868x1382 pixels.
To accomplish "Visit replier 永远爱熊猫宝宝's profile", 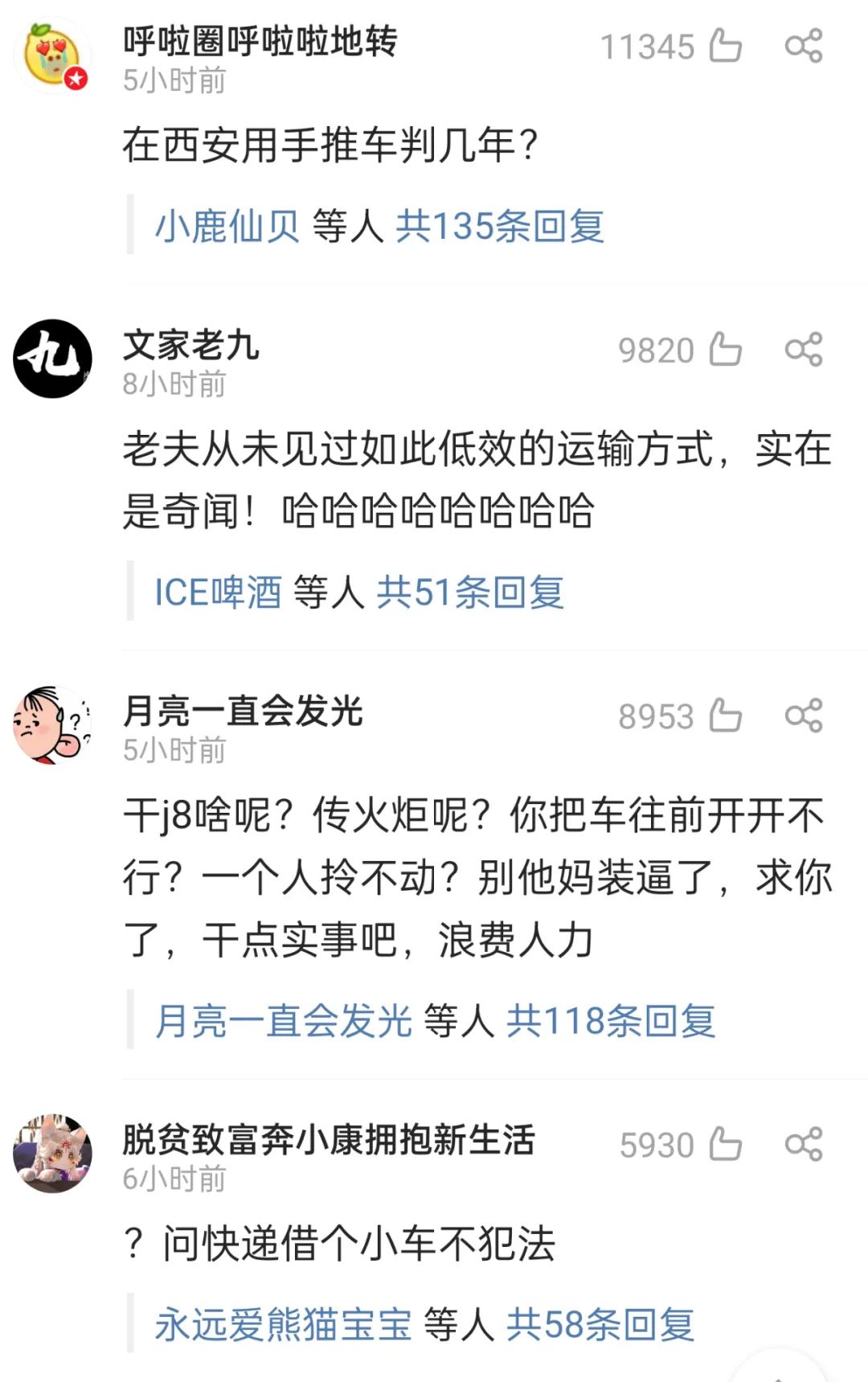I will click(283, 1324).
